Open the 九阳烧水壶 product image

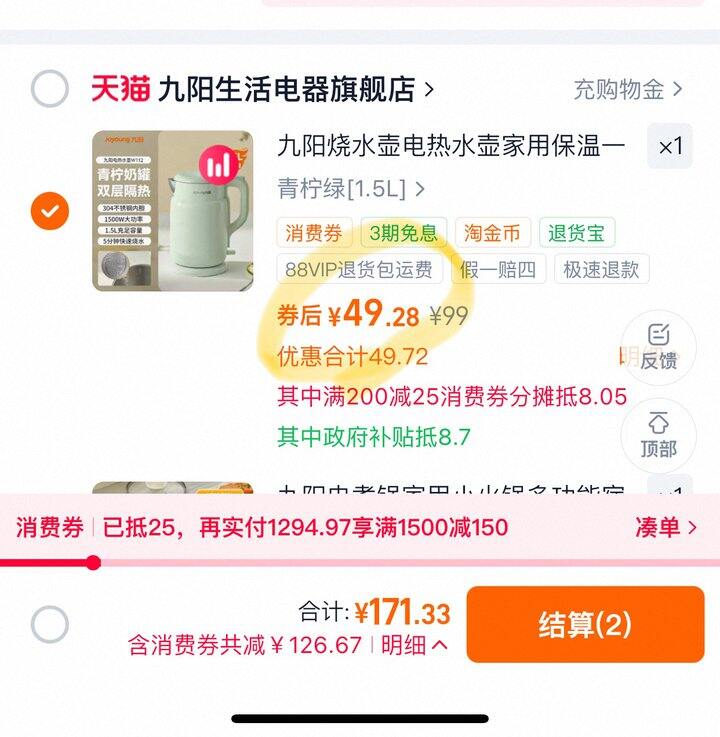click(x=172, y=211)
